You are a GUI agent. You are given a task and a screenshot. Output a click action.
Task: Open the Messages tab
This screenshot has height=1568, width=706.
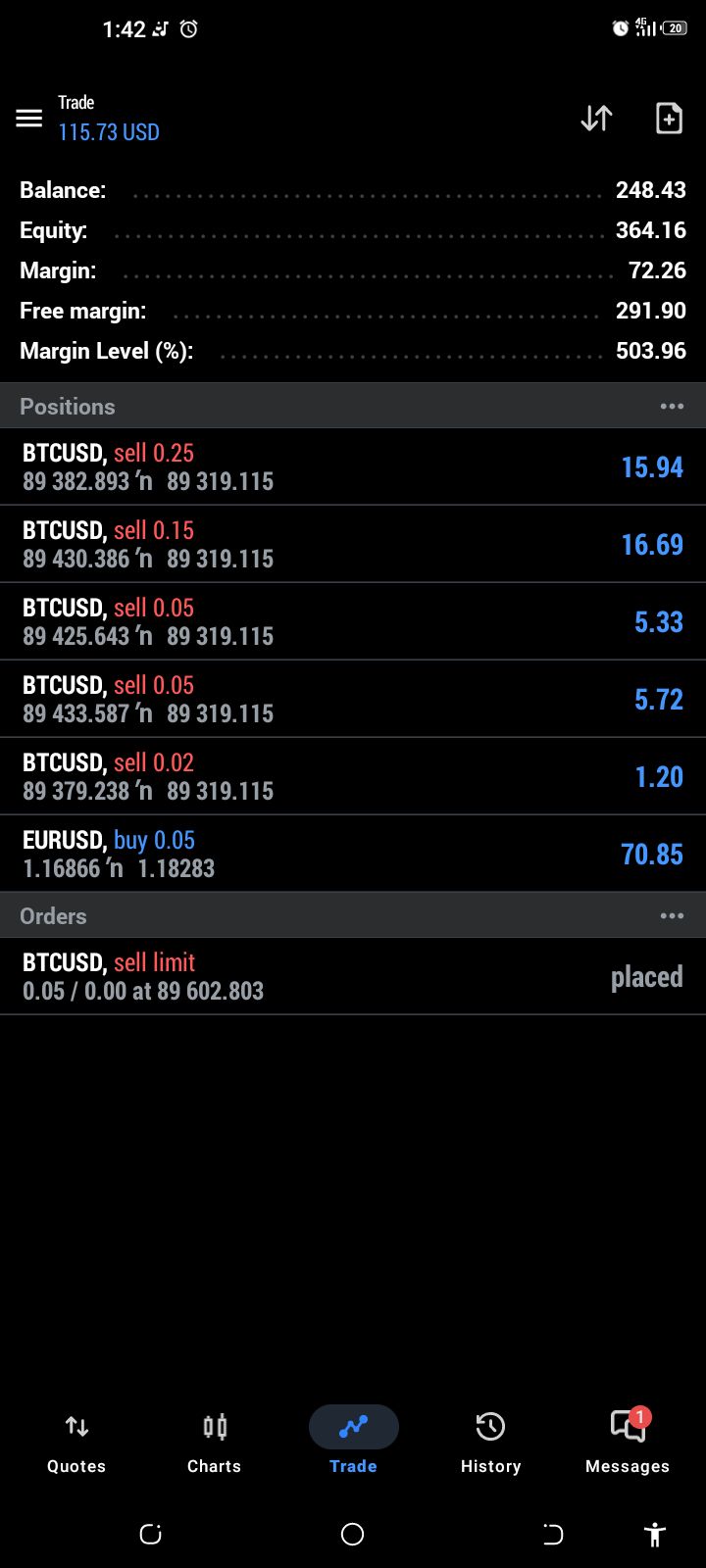pos(628,1443)
